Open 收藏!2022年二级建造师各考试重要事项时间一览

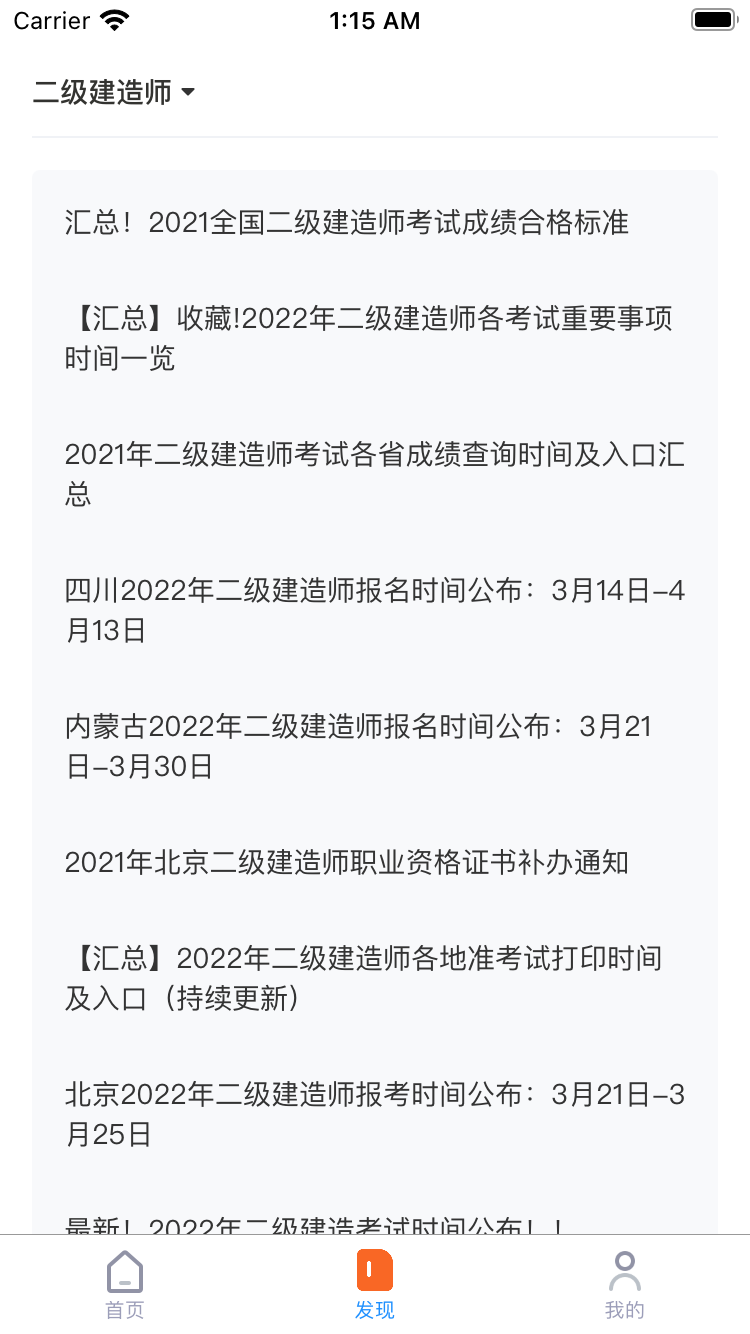pos(368,338)
